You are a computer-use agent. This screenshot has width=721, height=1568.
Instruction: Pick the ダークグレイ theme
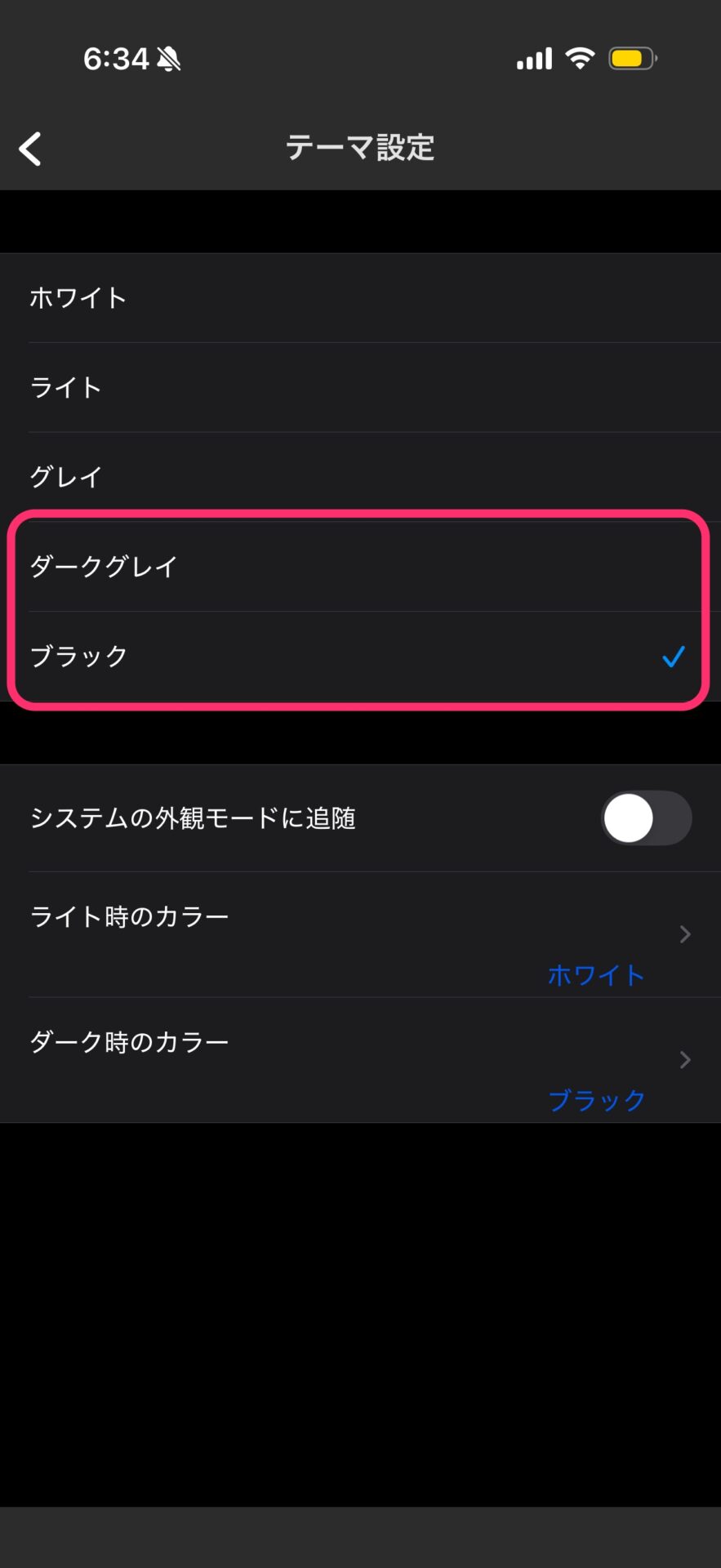click(x=359, y=567)
